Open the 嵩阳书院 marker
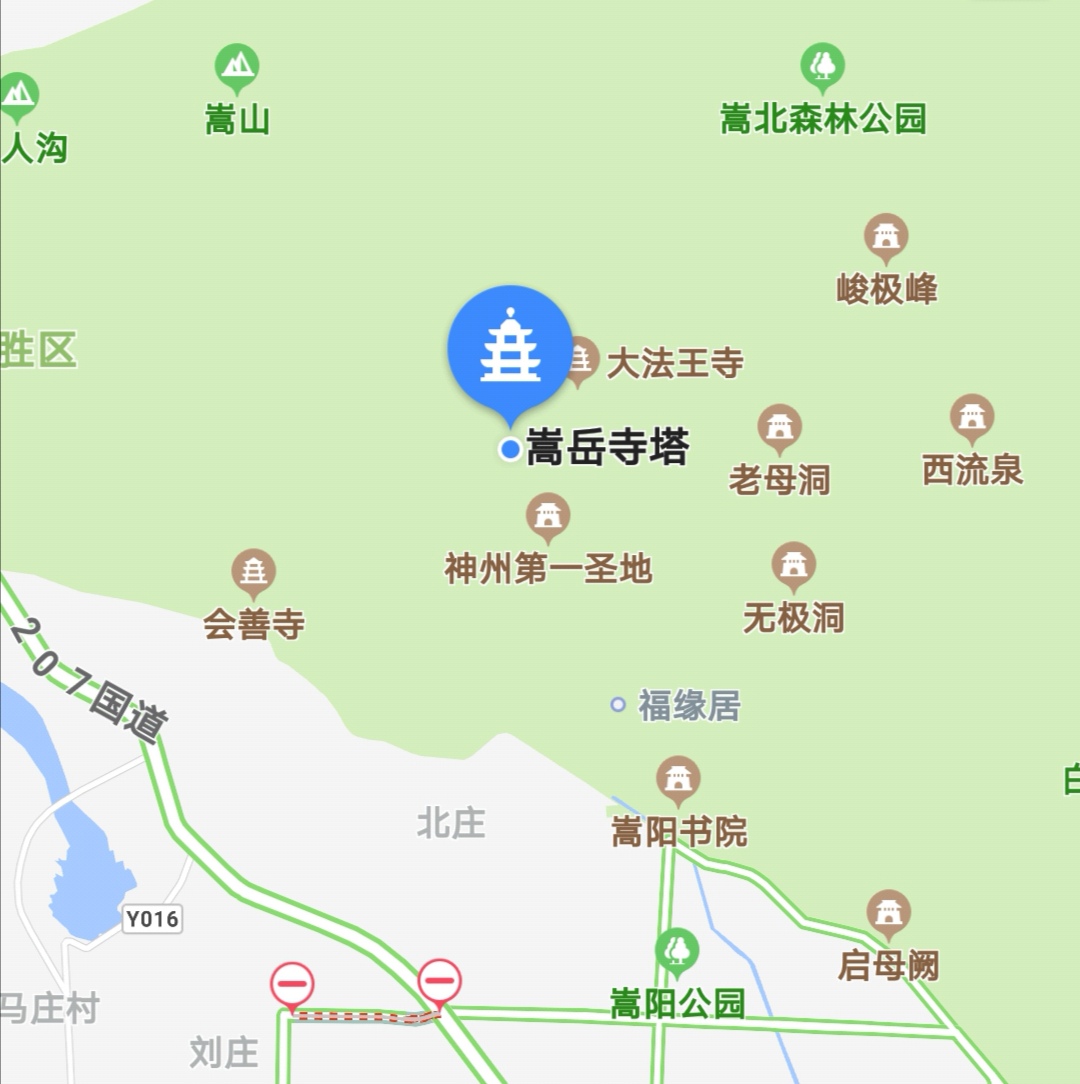This screenshot has width=1080, height=1084. tap(679, 779)
